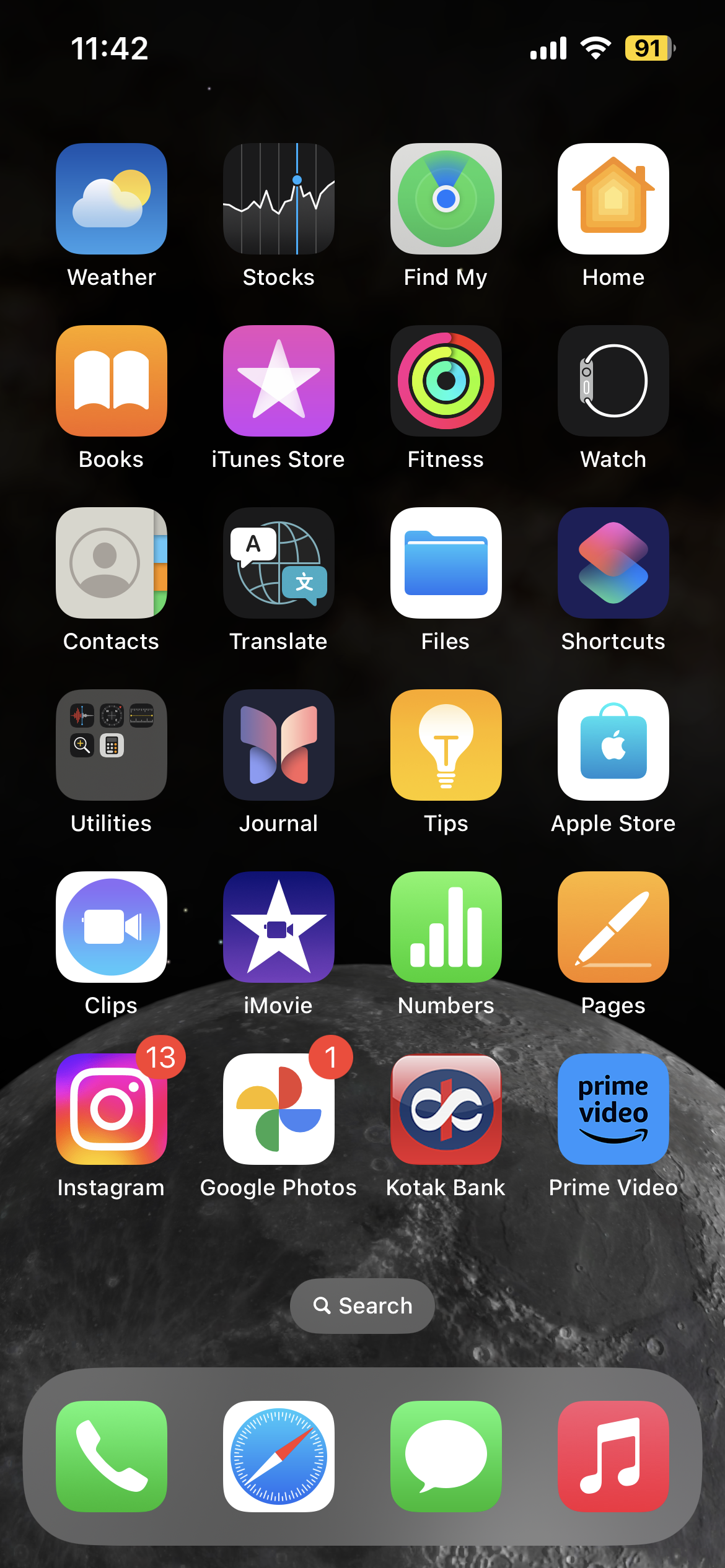Open the Fitness app
This screenshot has height=1568, width=725.
tap(446, 381)
